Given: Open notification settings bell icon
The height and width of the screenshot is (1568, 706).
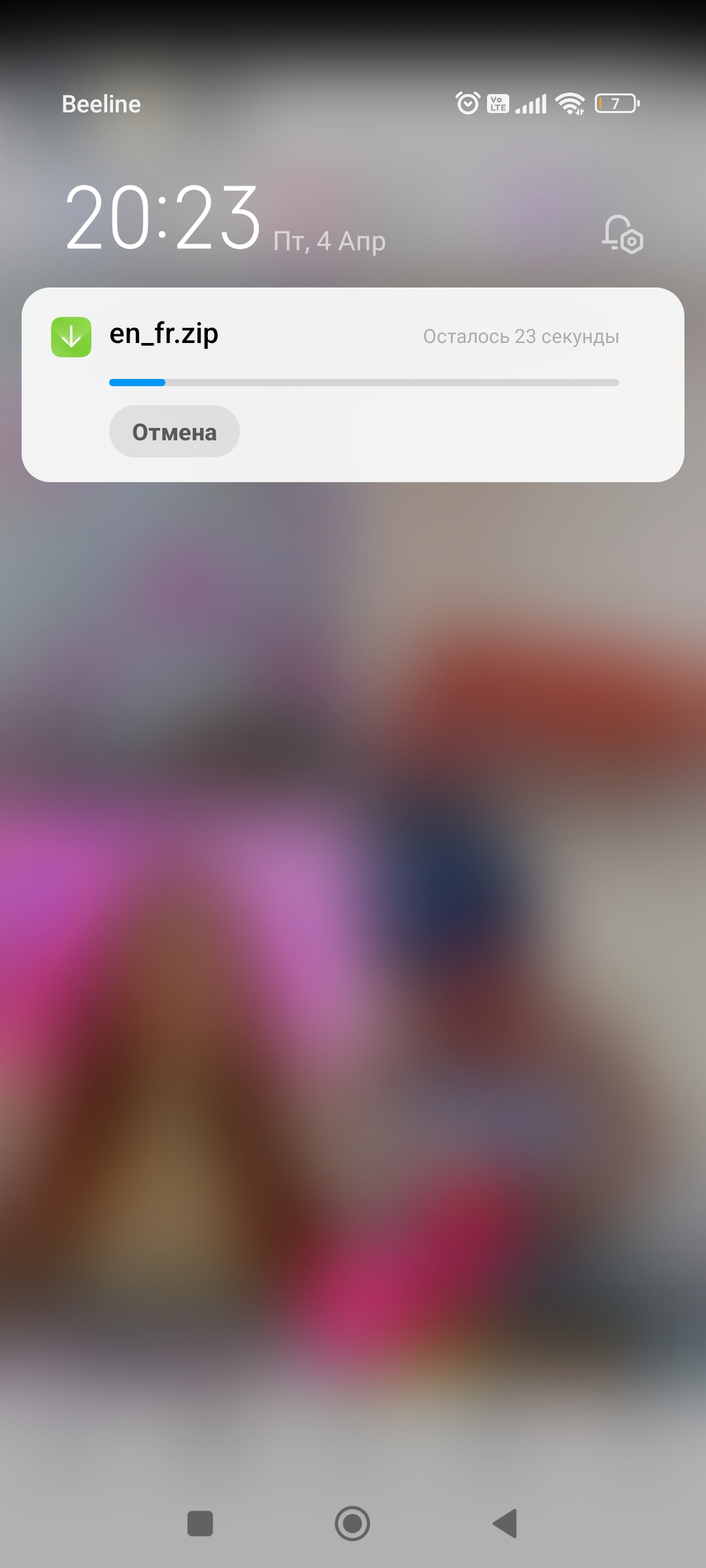Looking at the screenshot, I should pyautogui.click(x=622, y=234).
